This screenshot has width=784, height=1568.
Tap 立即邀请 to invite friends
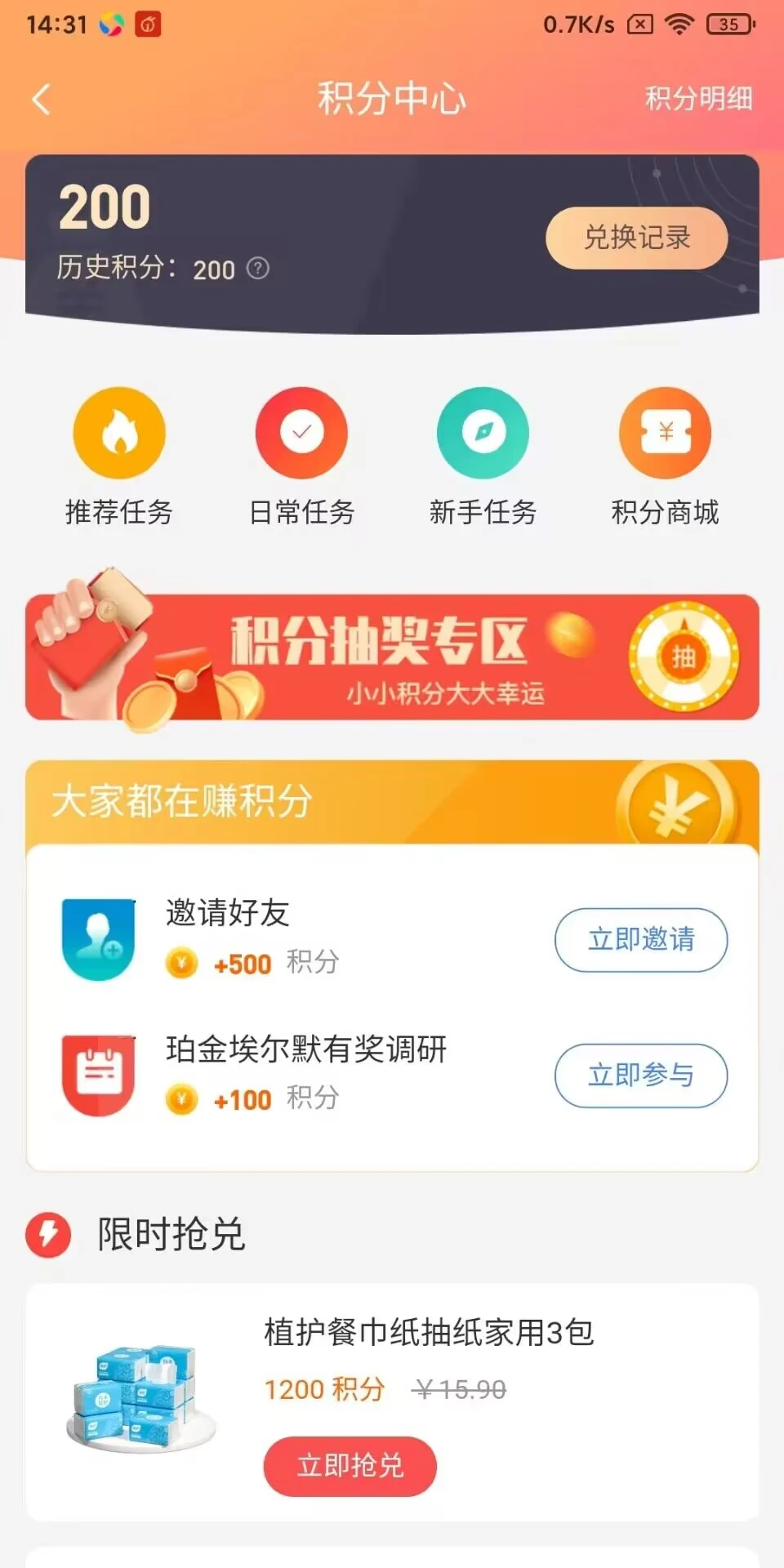coord(641,940)
